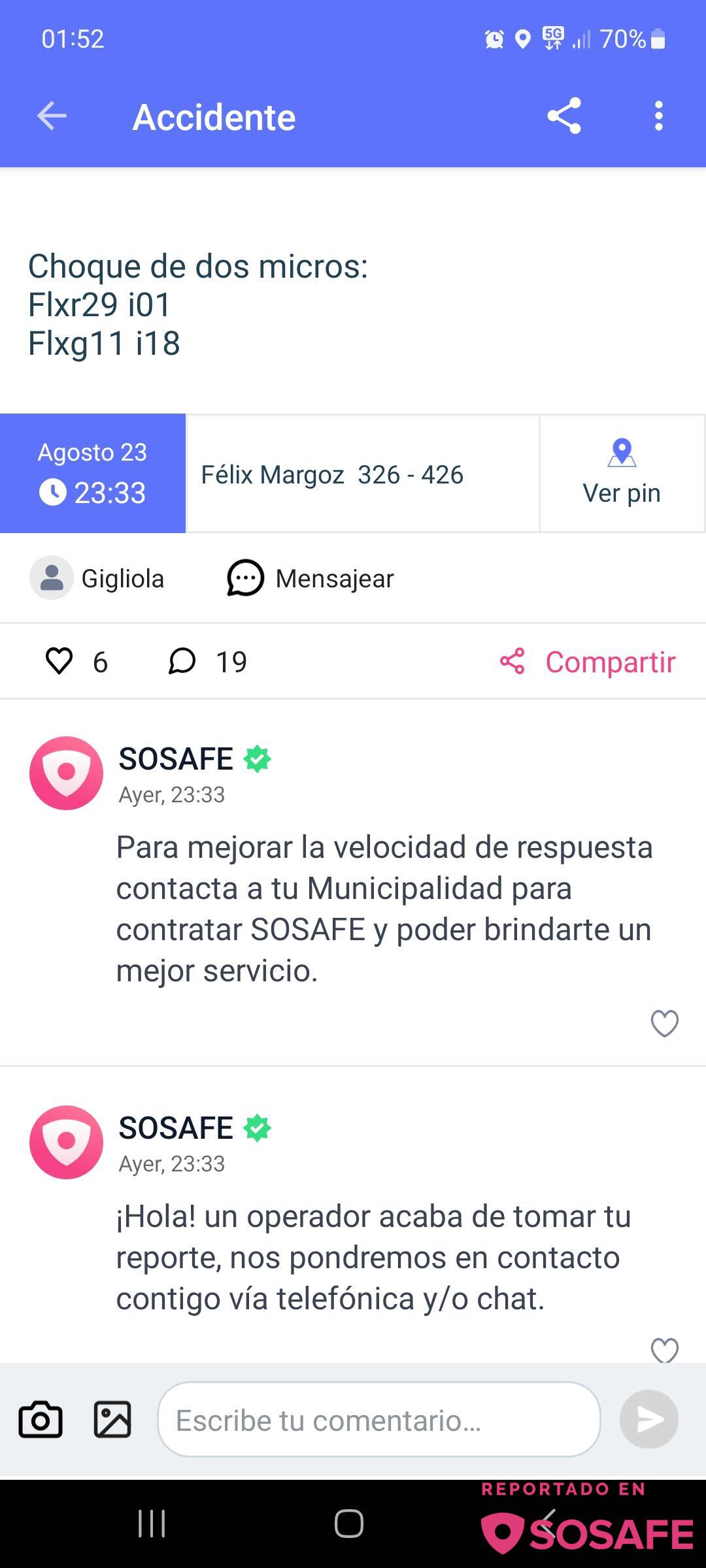Viewport: 706px width, 1568px height.
Task: Open the 19 comments bubble
Action: tap(182, 661)
